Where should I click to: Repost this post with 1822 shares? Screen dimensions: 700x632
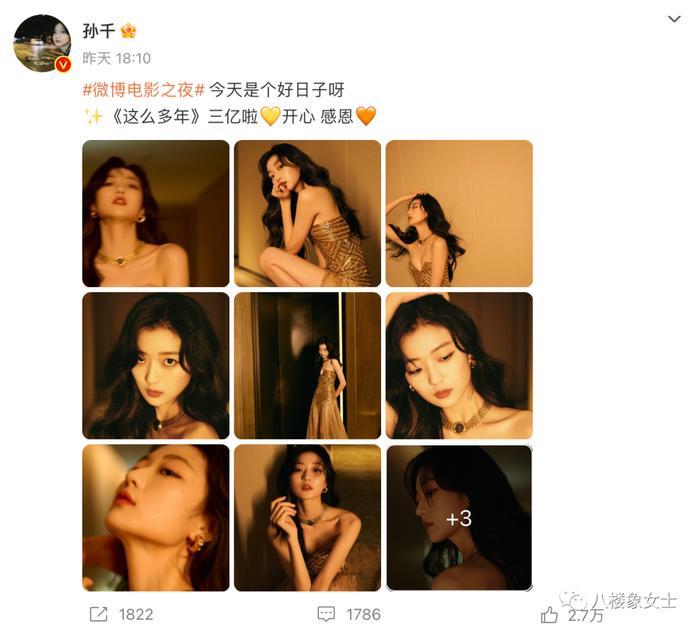[122, 613]
